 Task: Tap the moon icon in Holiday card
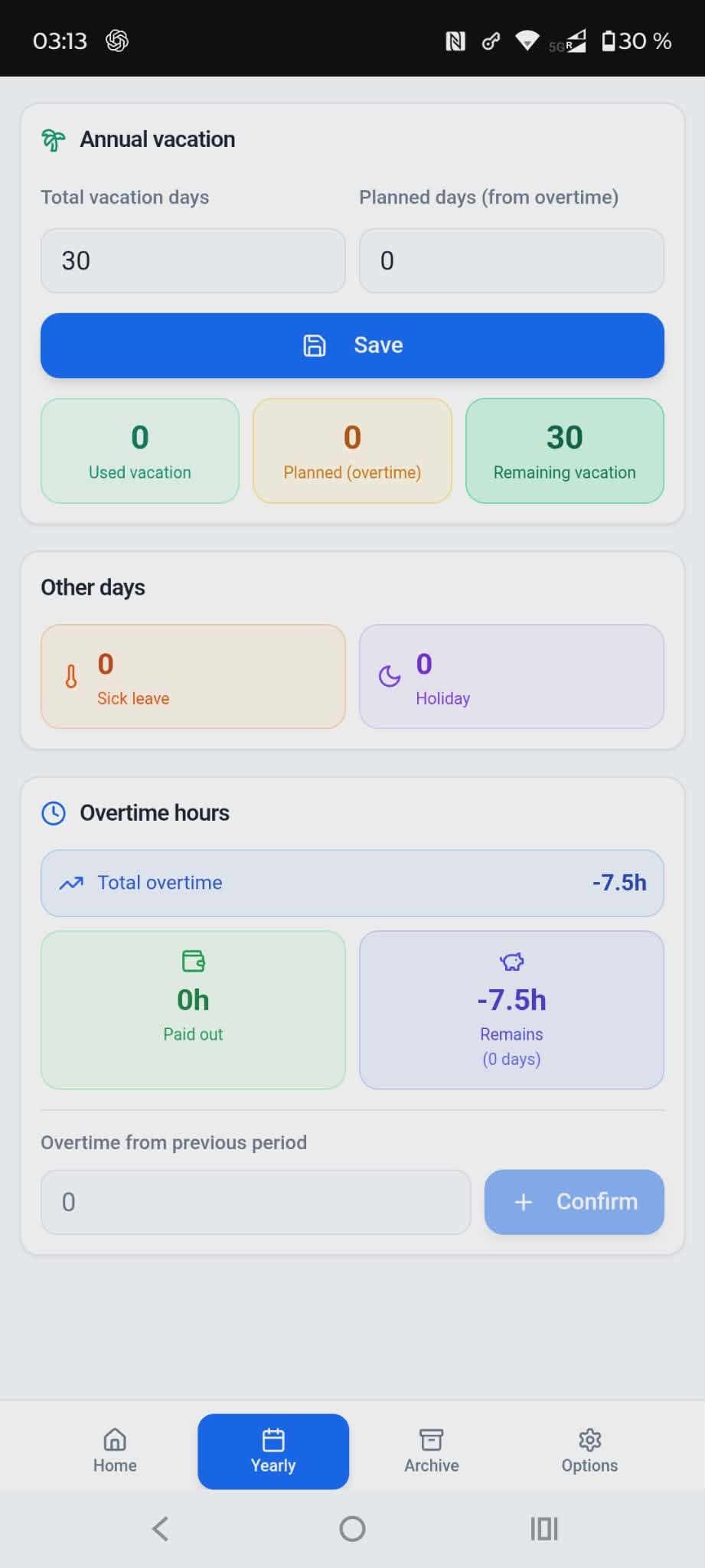tap(389, 677)
